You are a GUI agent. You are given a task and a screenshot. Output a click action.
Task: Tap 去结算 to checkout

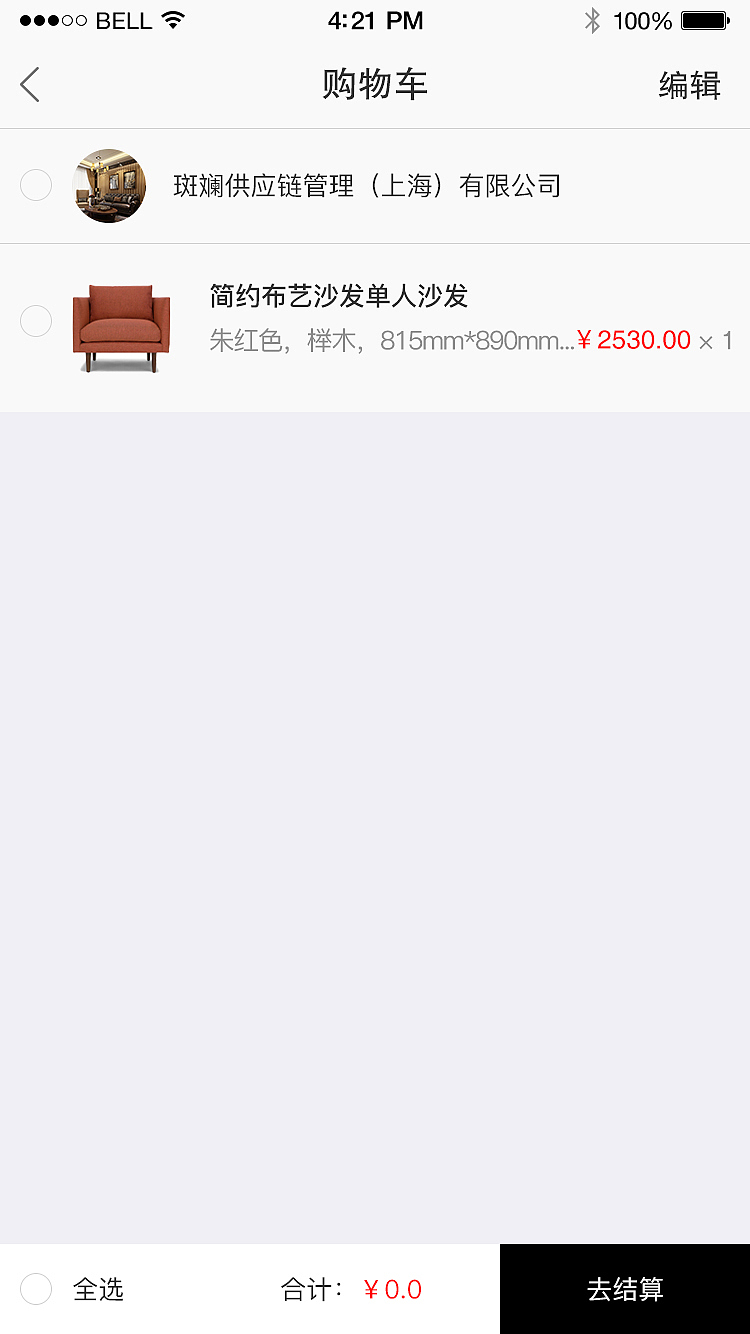point(625,1289)
